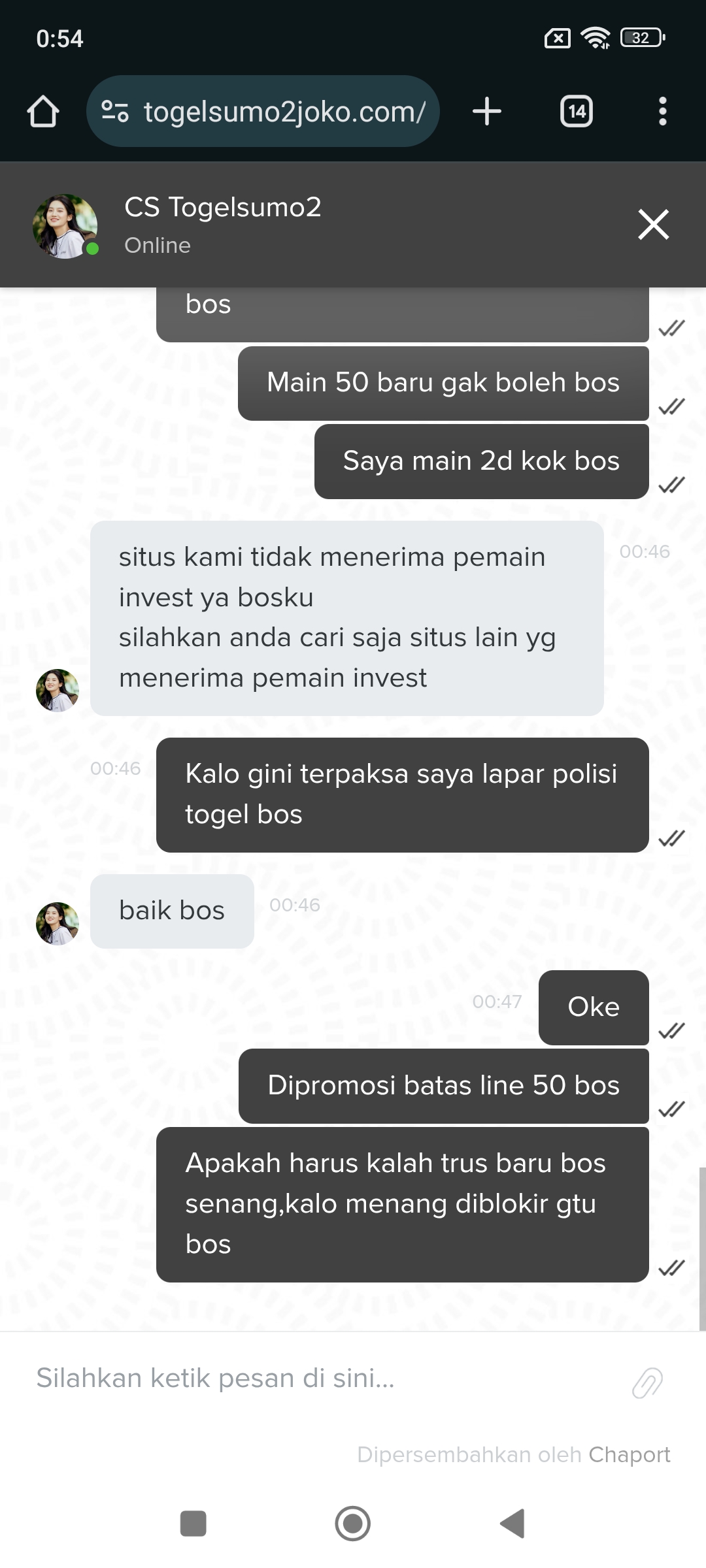Open the browser overflow menu

662,111
